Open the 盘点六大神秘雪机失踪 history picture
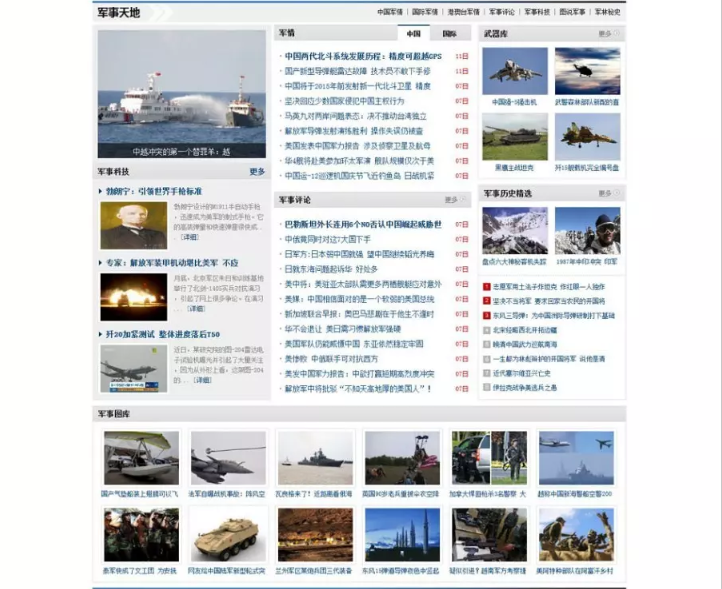This screenshot has width=722, height=589. click(515, 232)
